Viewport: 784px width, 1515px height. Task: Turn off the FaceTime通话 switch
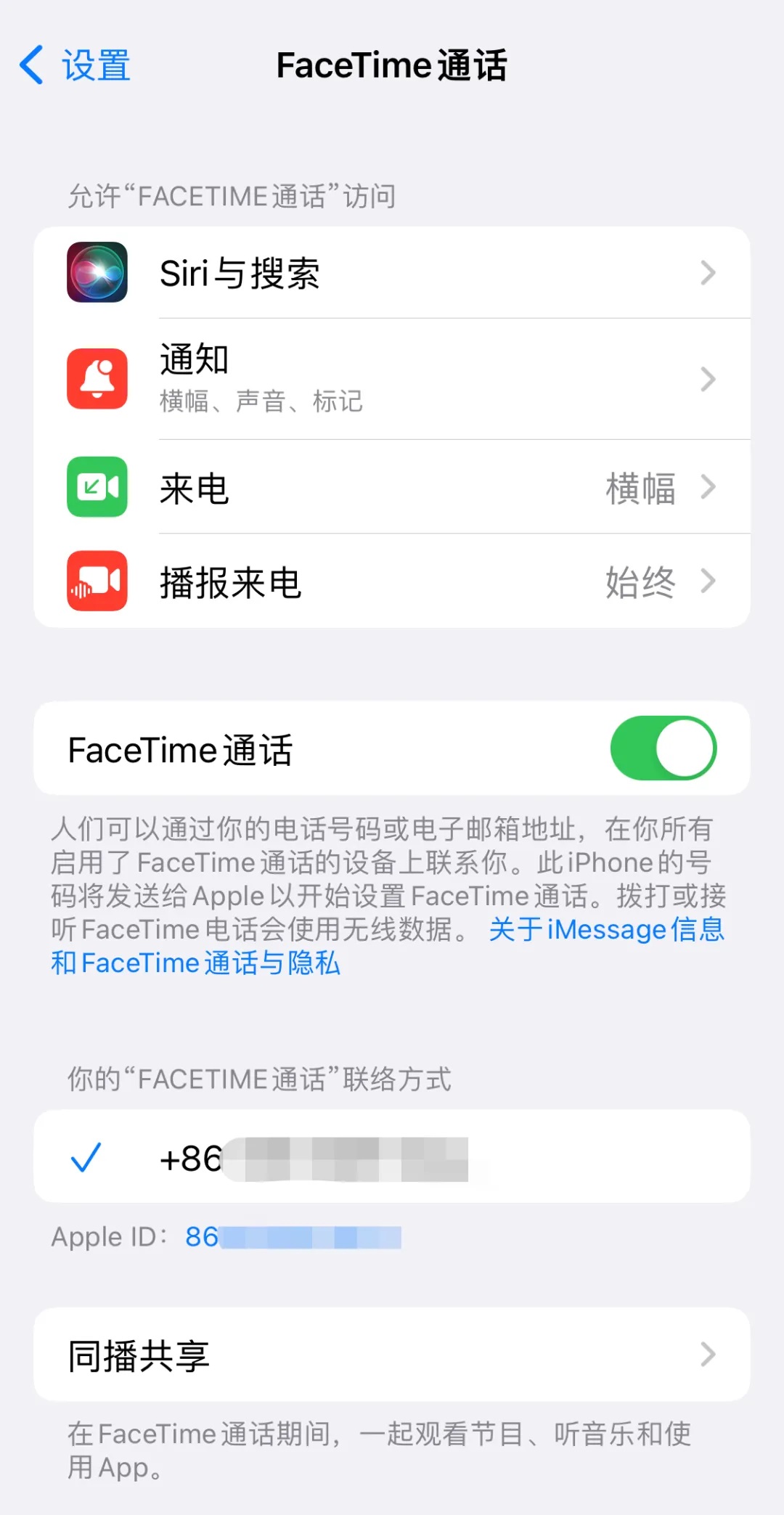coord(663,748)
